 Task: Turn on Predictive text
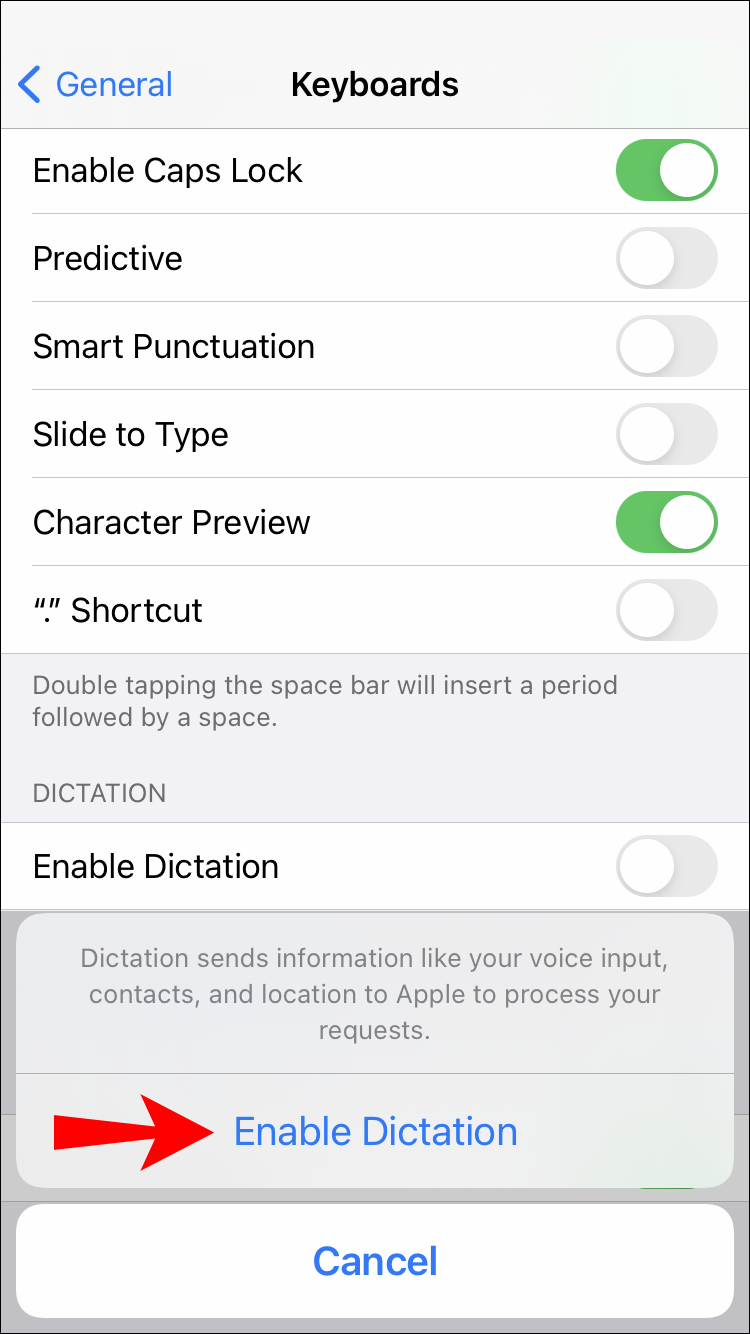click(666, 259)
